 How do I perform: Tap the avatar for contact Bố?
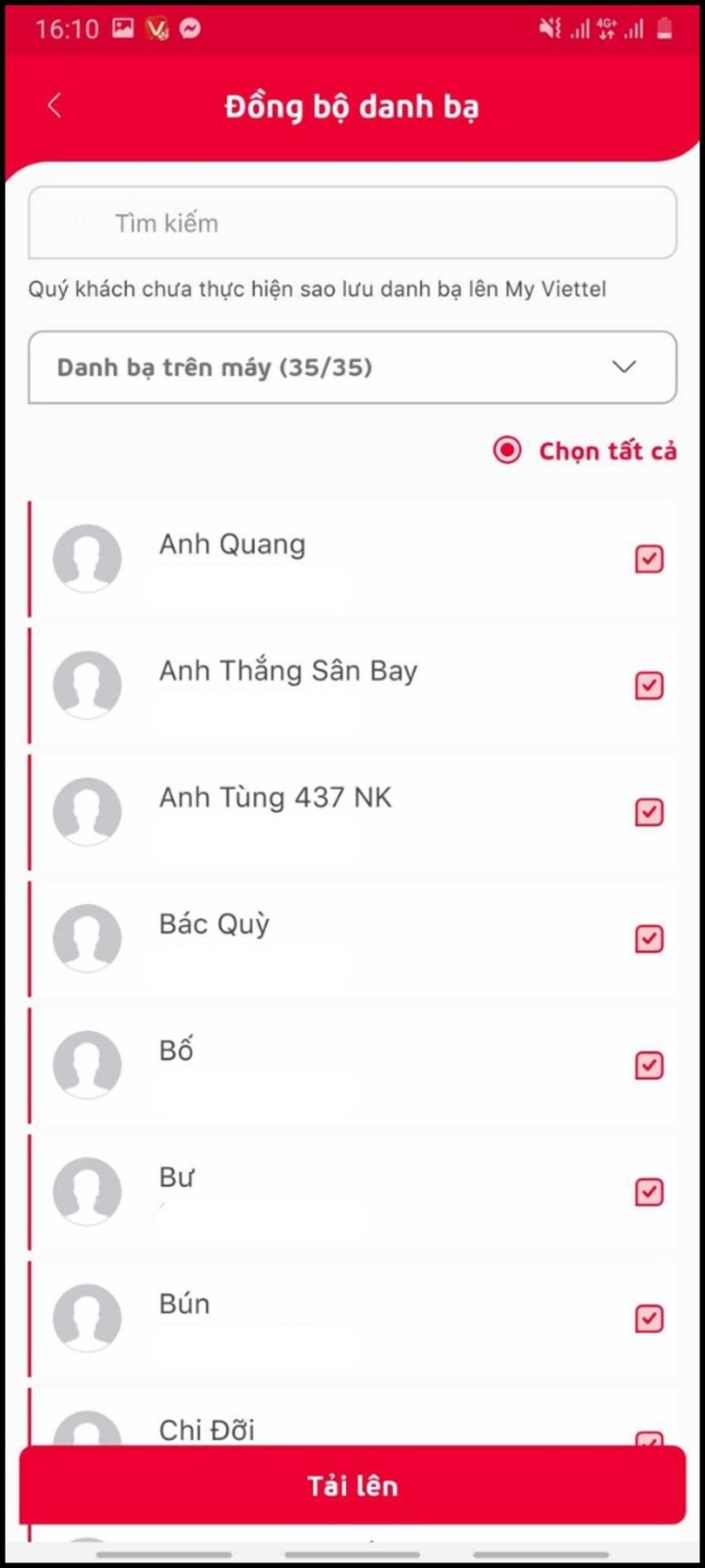tap(87, 1065)
